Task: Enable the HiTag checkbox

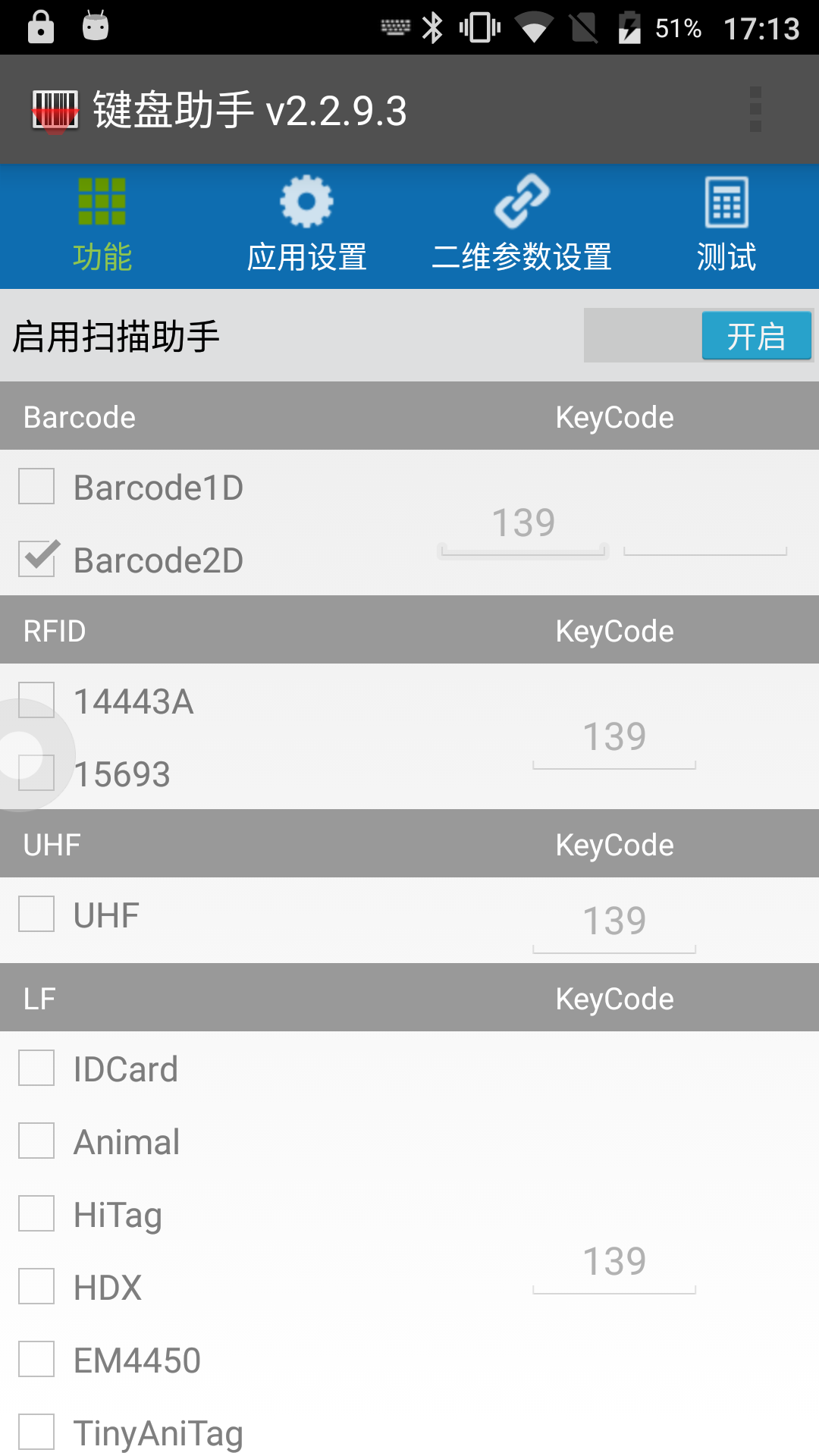Action: click(x=37, y=1214)
